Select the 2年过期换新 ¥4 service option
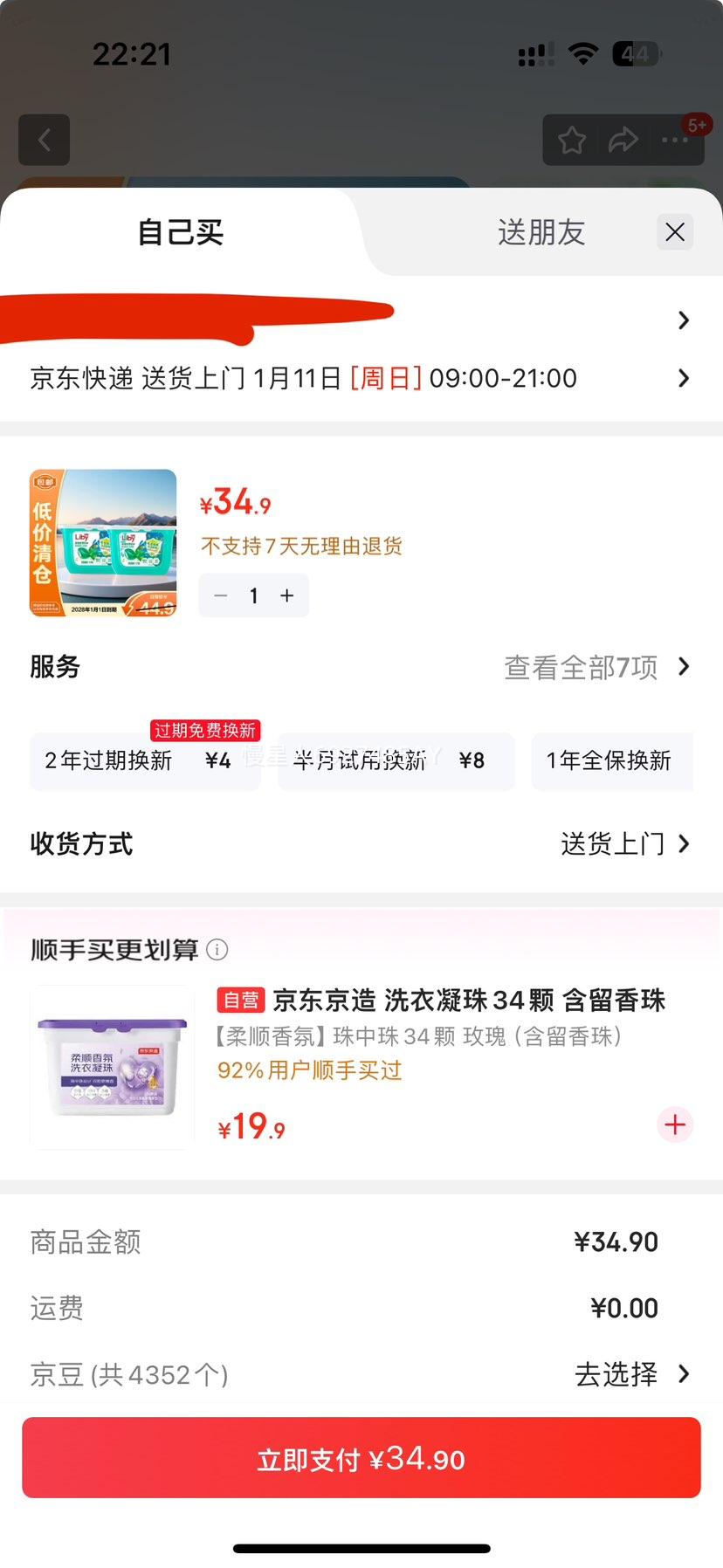 pos(145,761)
